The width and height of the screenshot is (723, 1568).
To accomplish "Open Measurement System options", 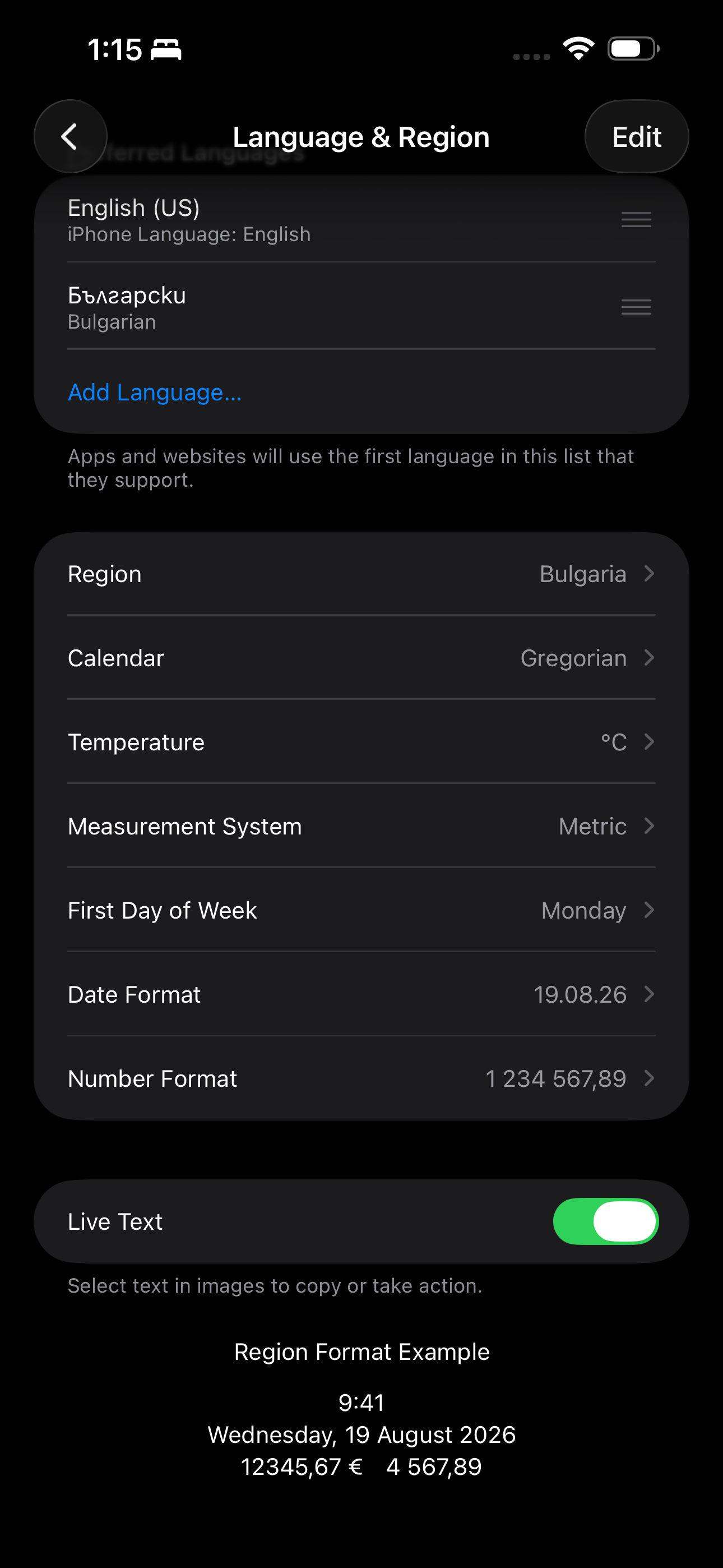I will [x=361, y=826].
